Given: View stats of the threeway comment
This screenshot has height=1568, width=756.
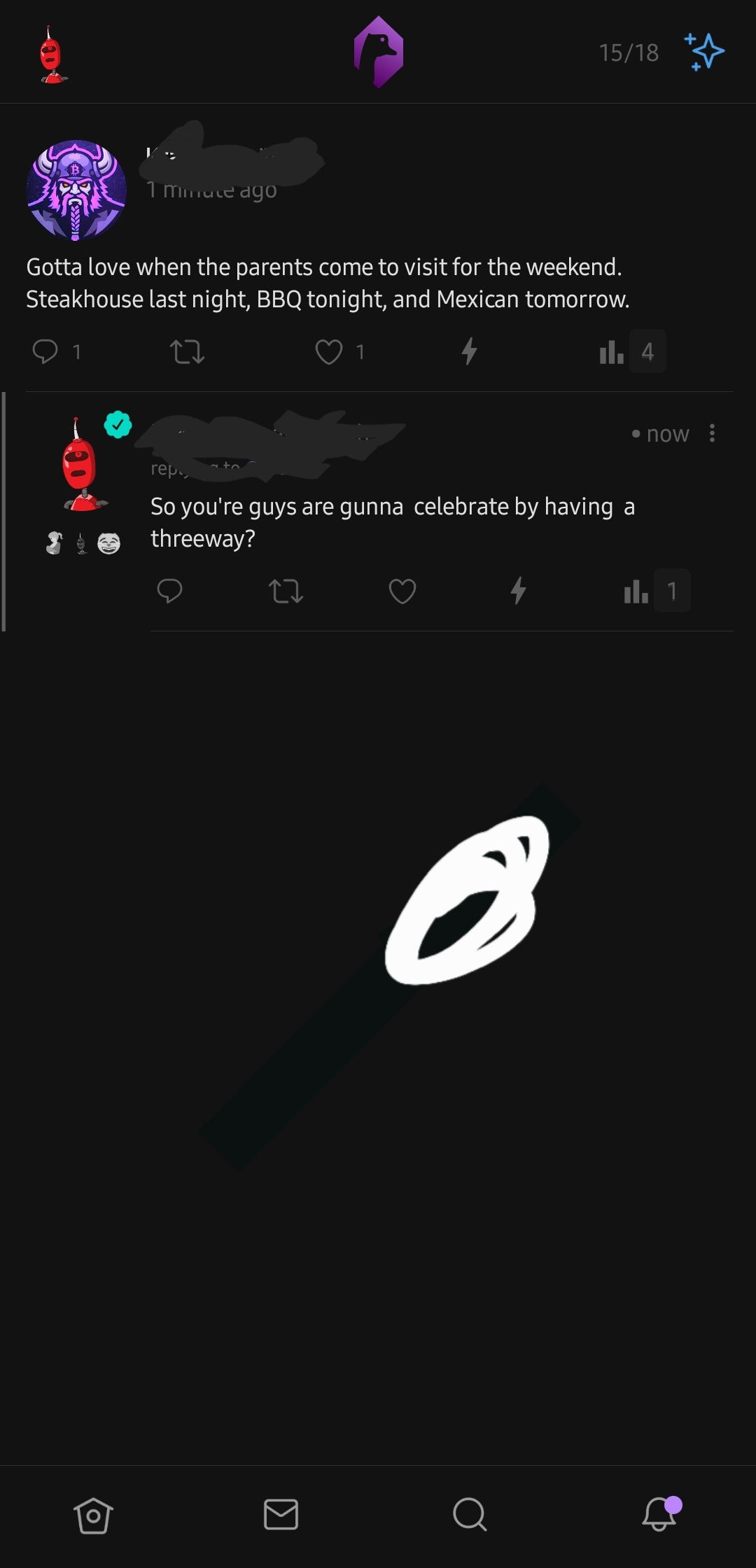Looking at the screenshot, I should pos(636,591).
